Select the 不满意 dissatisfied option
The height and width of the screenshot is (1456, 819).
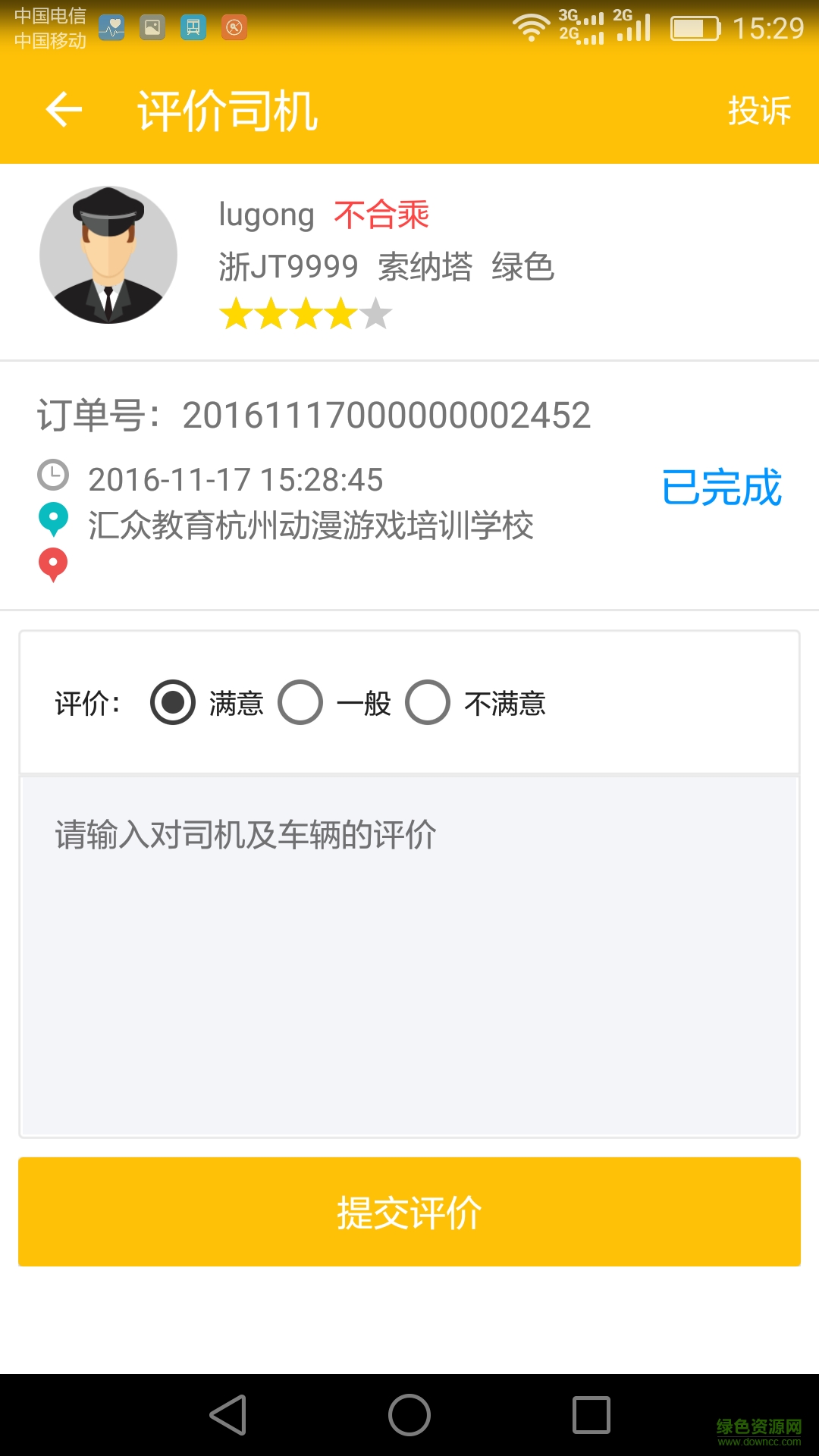point(427,704)
